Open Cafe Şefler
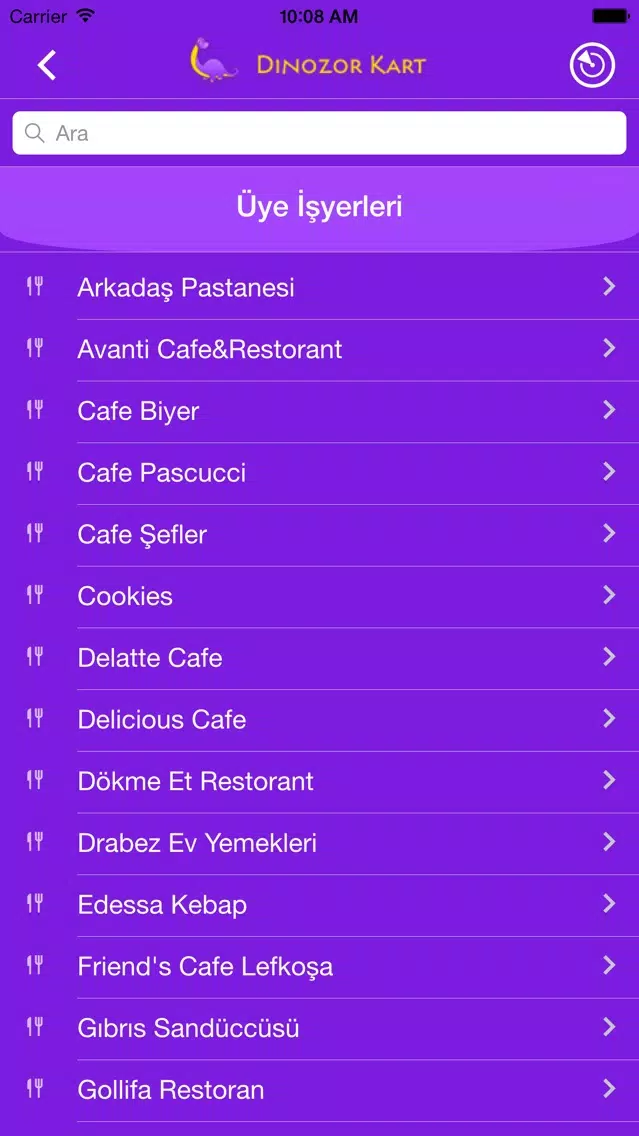639x1136 pixels. point(320,534)
